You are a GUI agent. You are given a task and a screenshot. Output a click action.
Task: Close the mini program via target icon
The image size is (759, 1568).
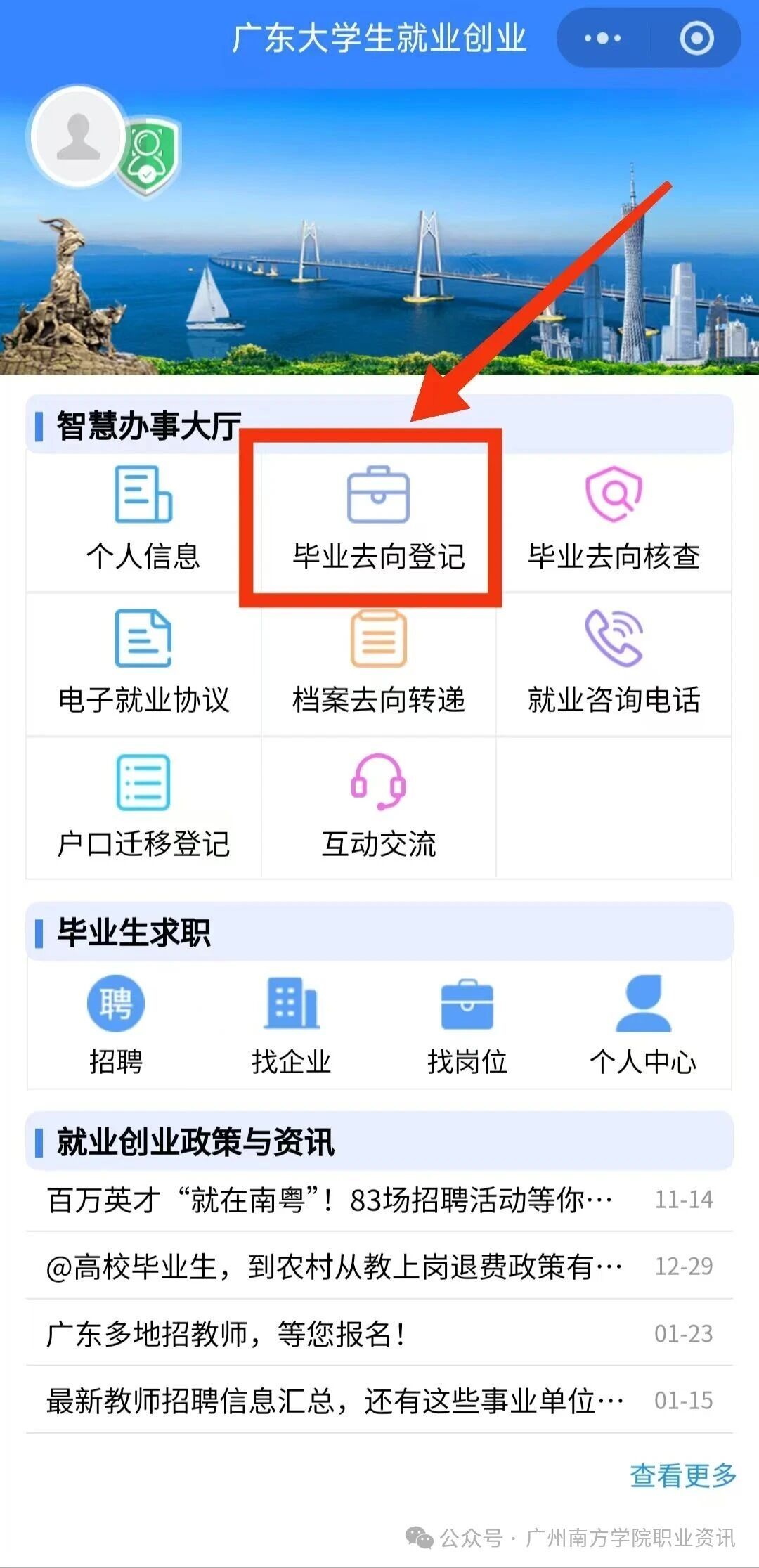coord(696,39)
